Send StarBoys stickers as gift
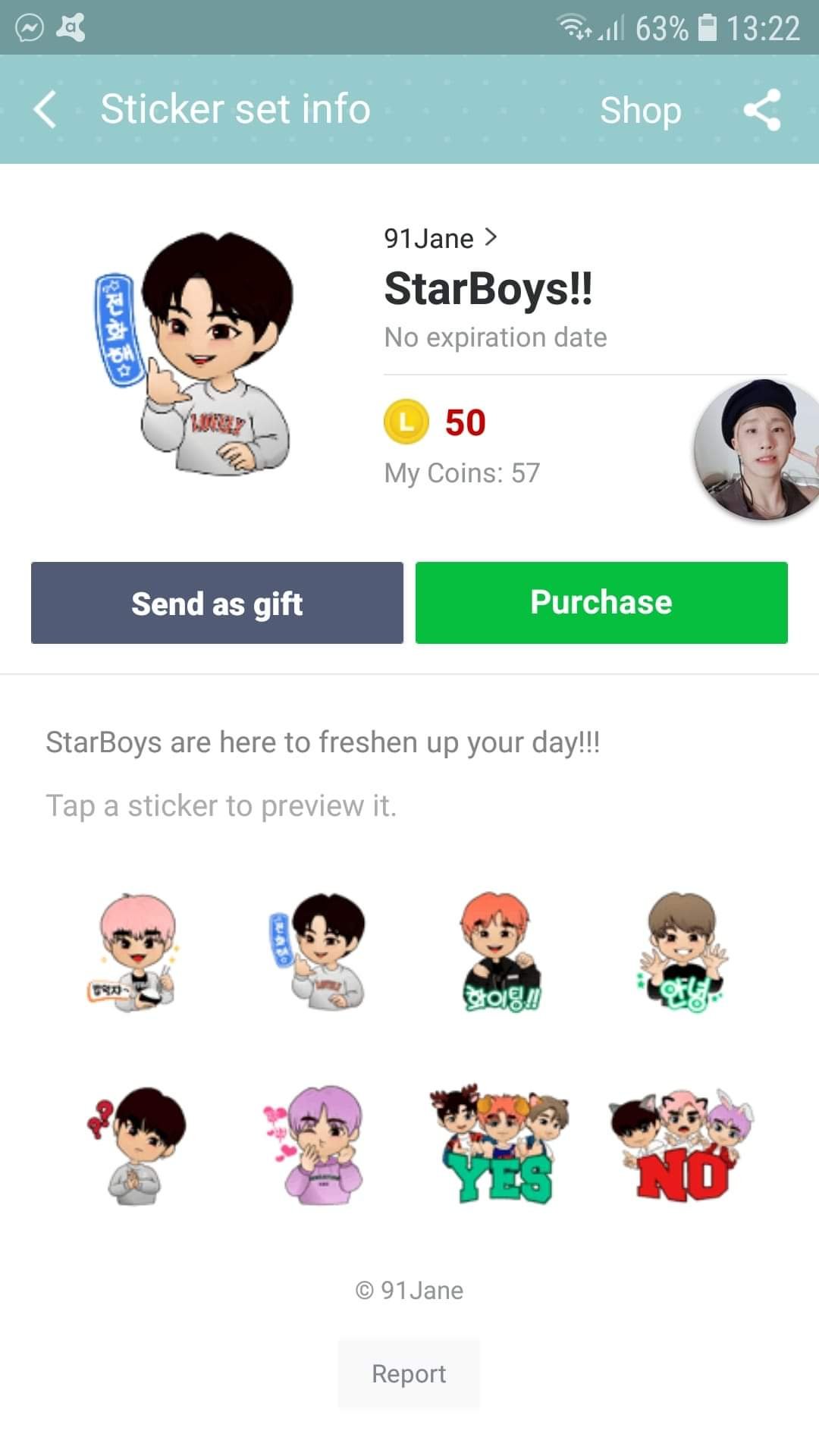 tap(217, 604)
